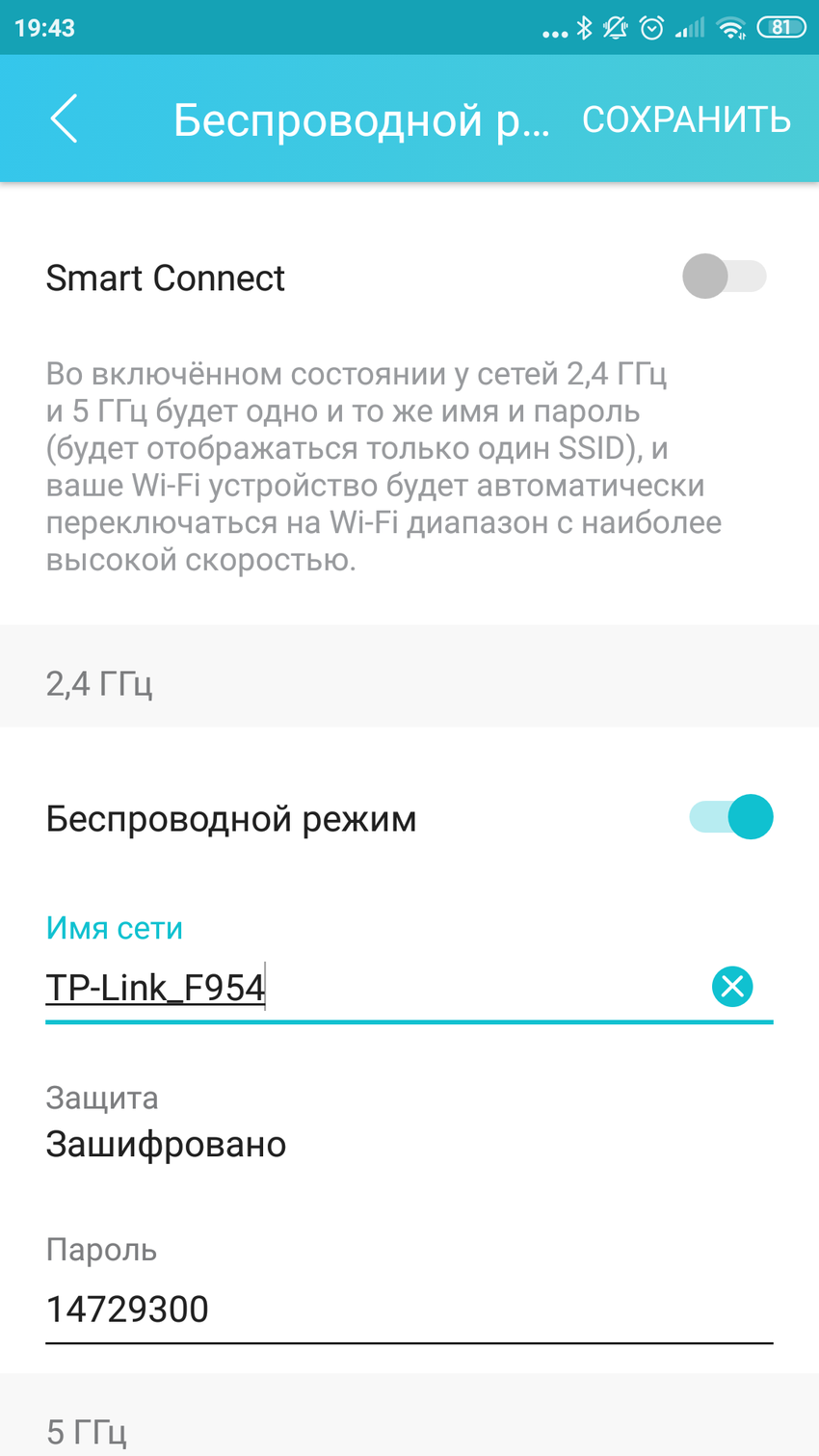
Task: Focus the Имя сети text field
Action: click(366, 988)
